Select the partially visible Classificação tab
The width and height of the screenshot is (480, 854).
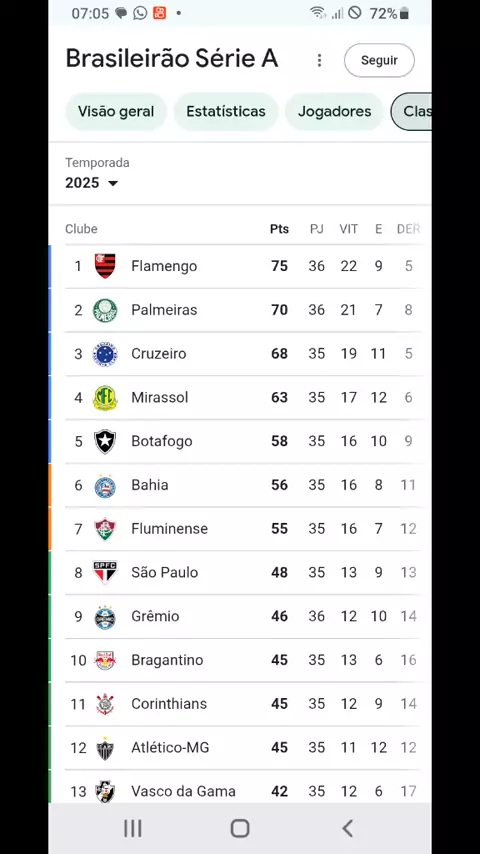(412, 112)
